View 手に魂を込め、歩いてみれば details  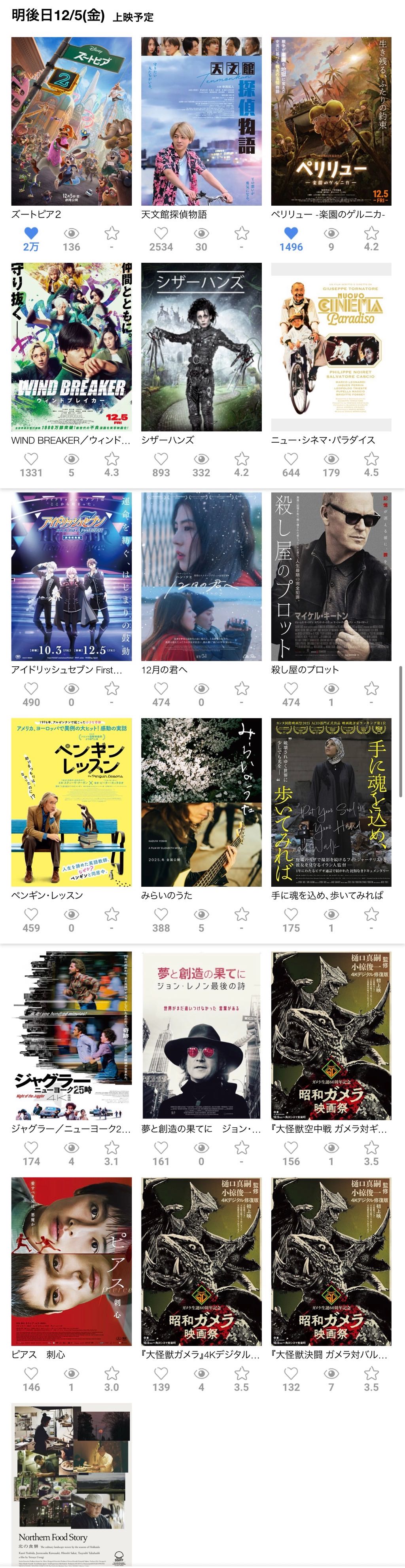[331, 802]
